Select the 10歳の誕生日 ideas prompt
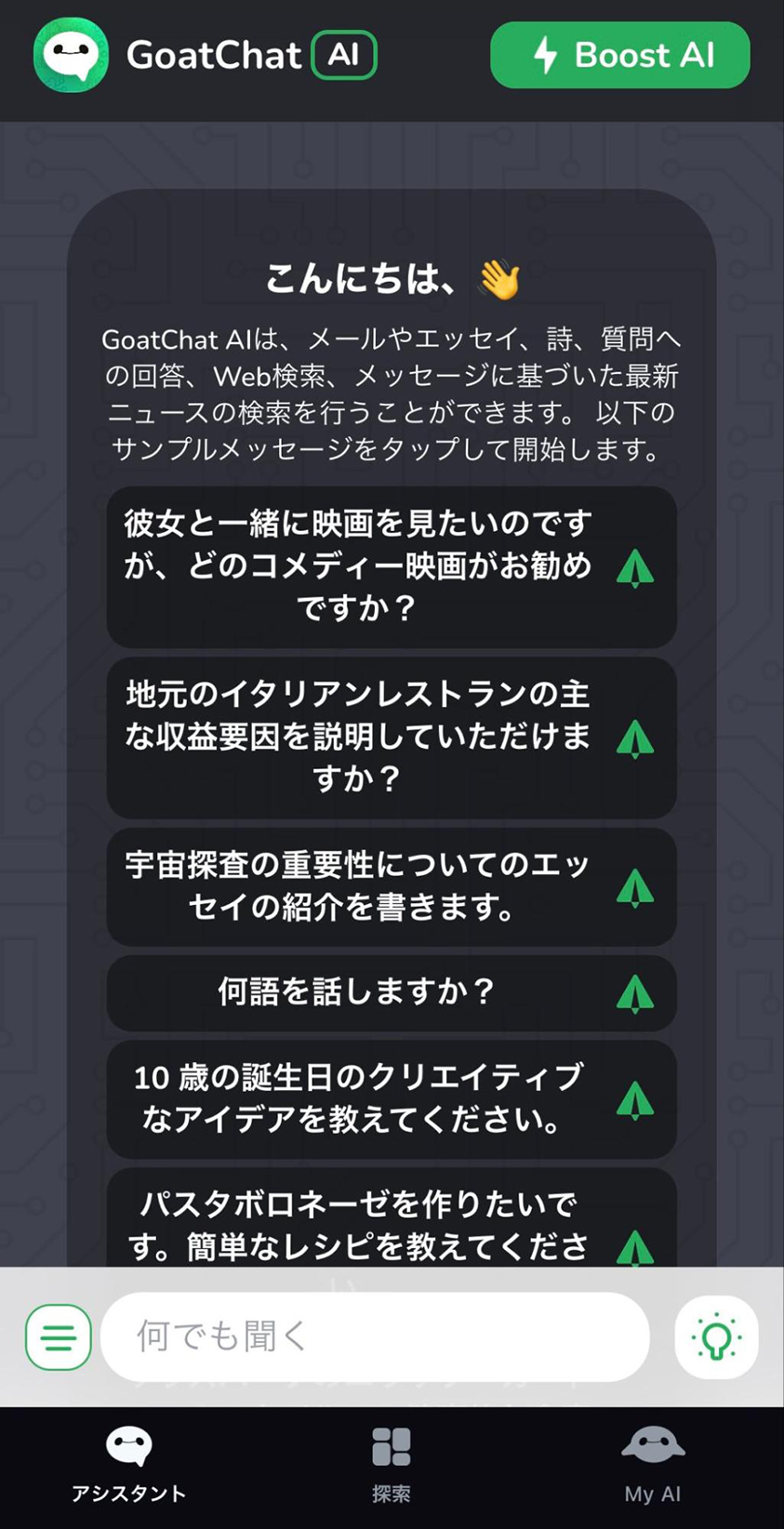 [x=392, y=1098]
